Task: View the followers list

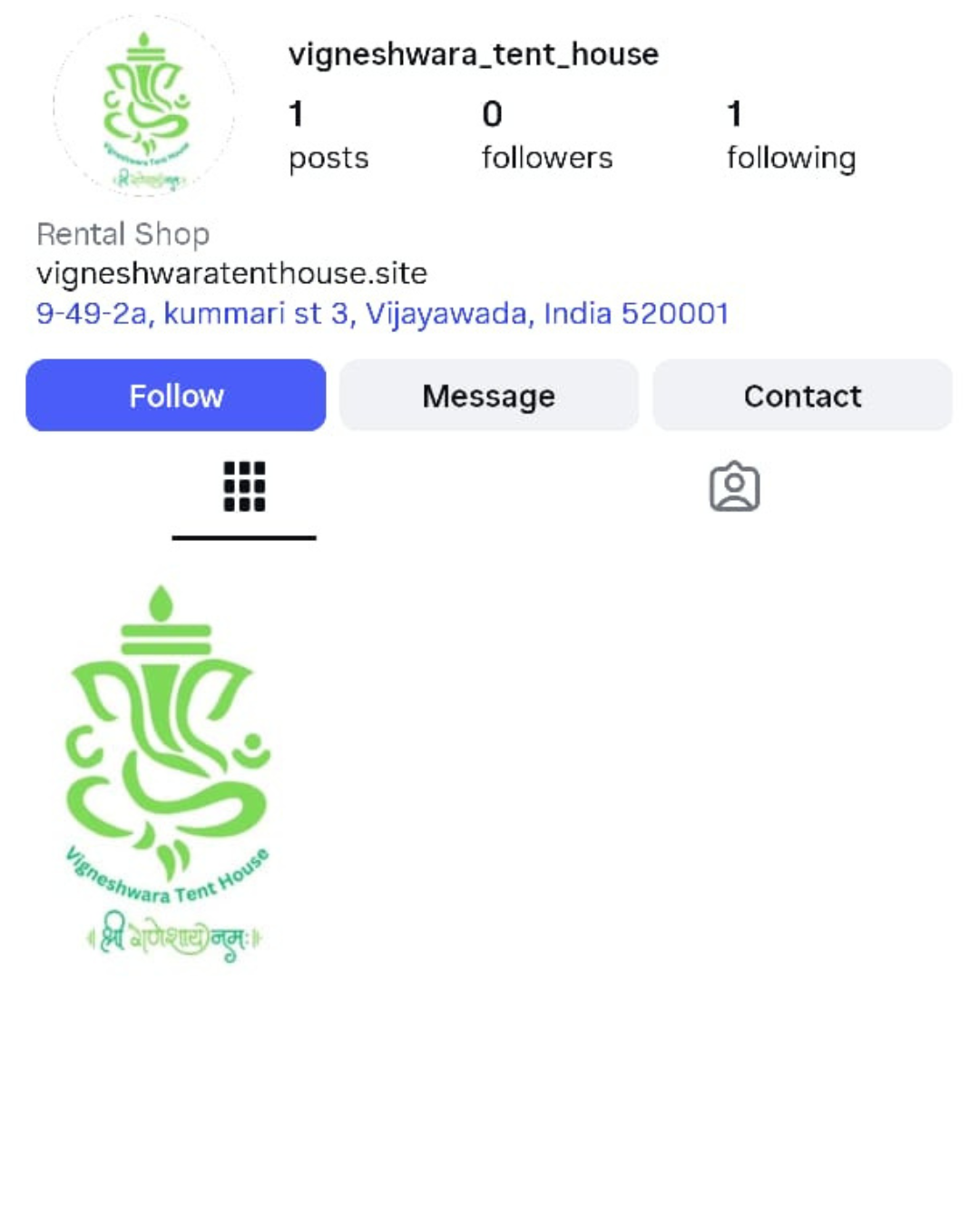Action: pyautogui.click(x=546, y=136)
